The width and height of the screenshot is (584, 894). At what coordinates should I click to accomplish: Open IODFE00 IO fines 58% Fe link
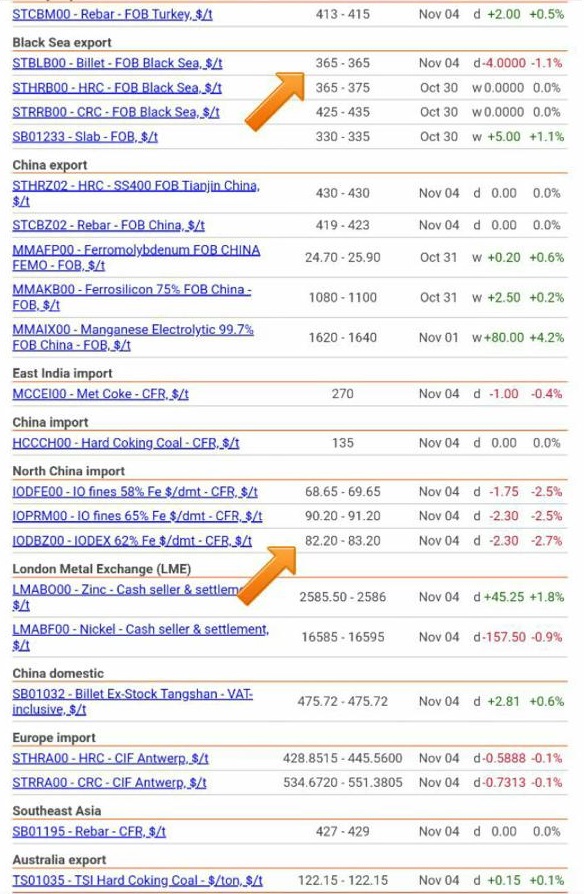tap(135, 492)
